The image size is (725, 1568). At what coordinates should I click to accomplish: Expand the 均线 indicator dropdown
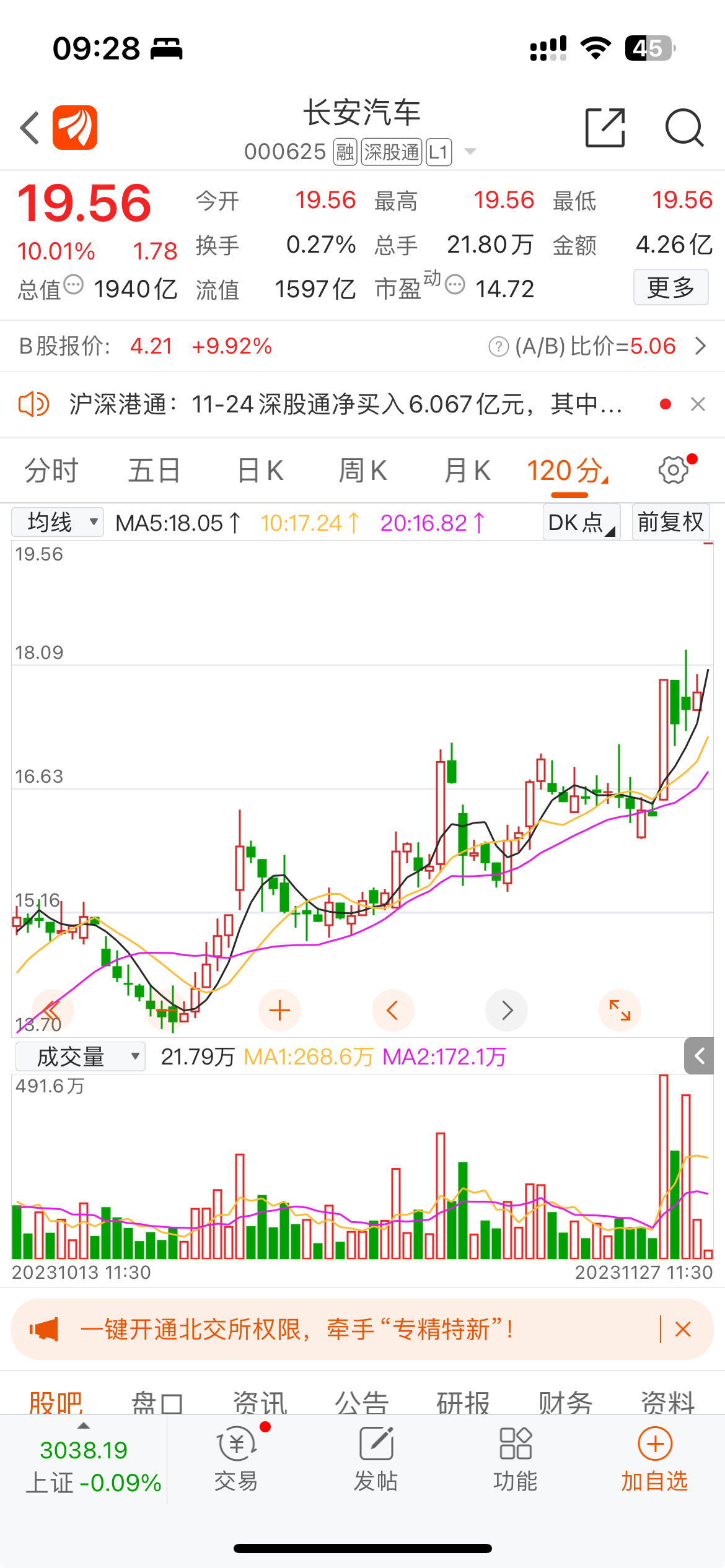[x=58, y=522]
